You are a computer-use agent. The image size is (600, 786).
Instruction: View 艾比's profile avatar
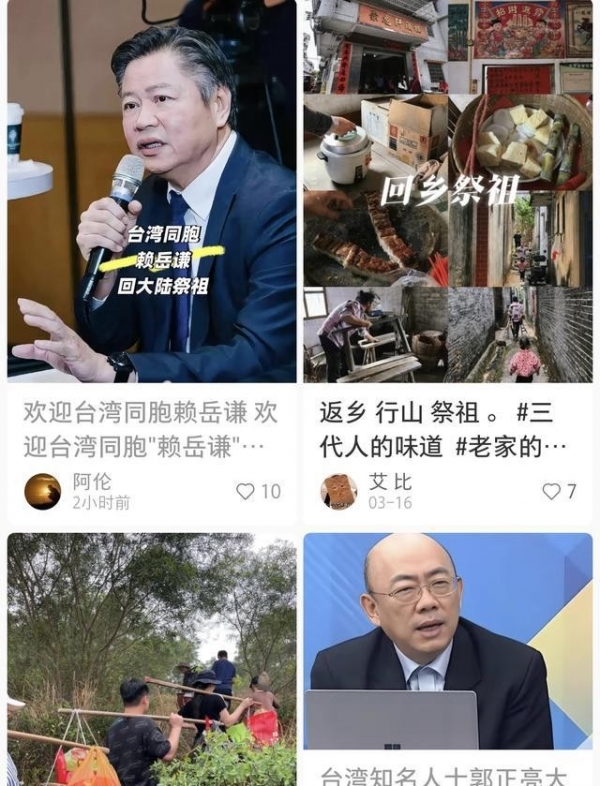click(339, 491)
